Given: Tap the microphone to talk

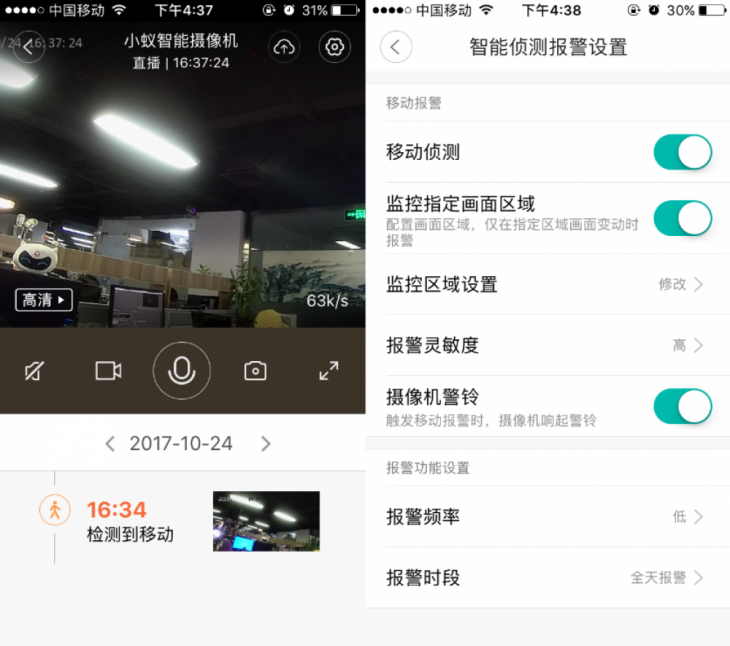Looking at the screenshot, I should 181,371.
